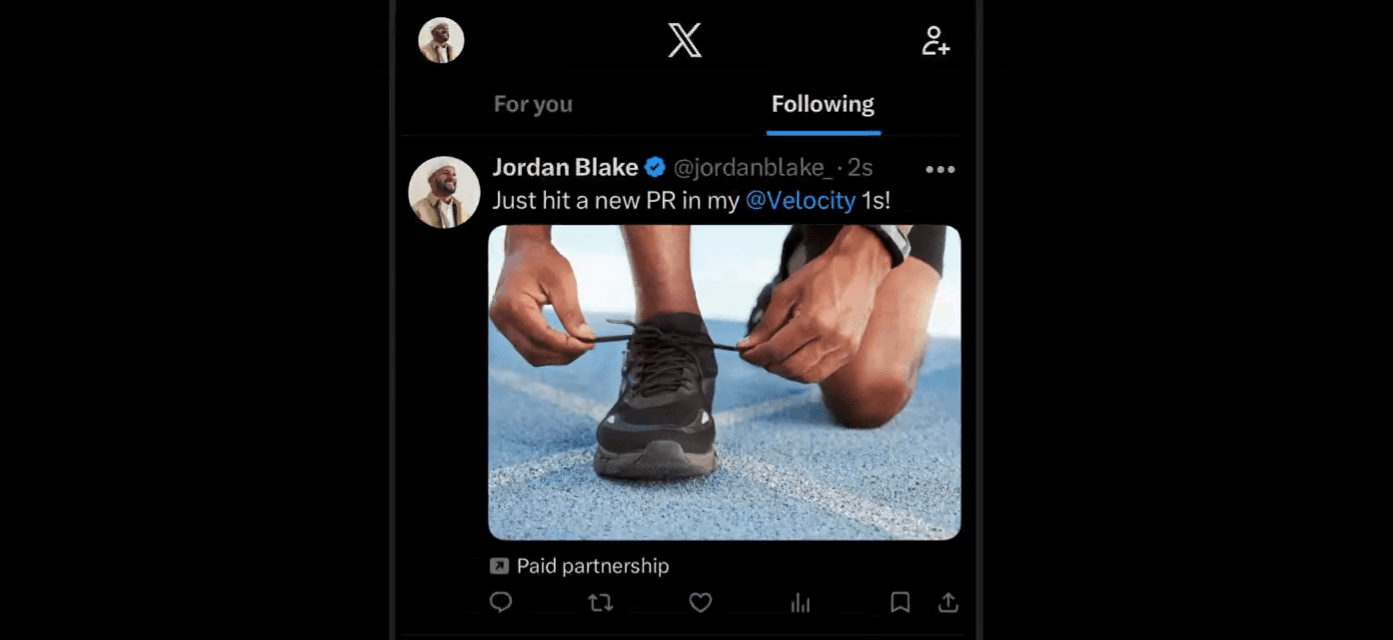Select the Following tab

tap(822, 104)
